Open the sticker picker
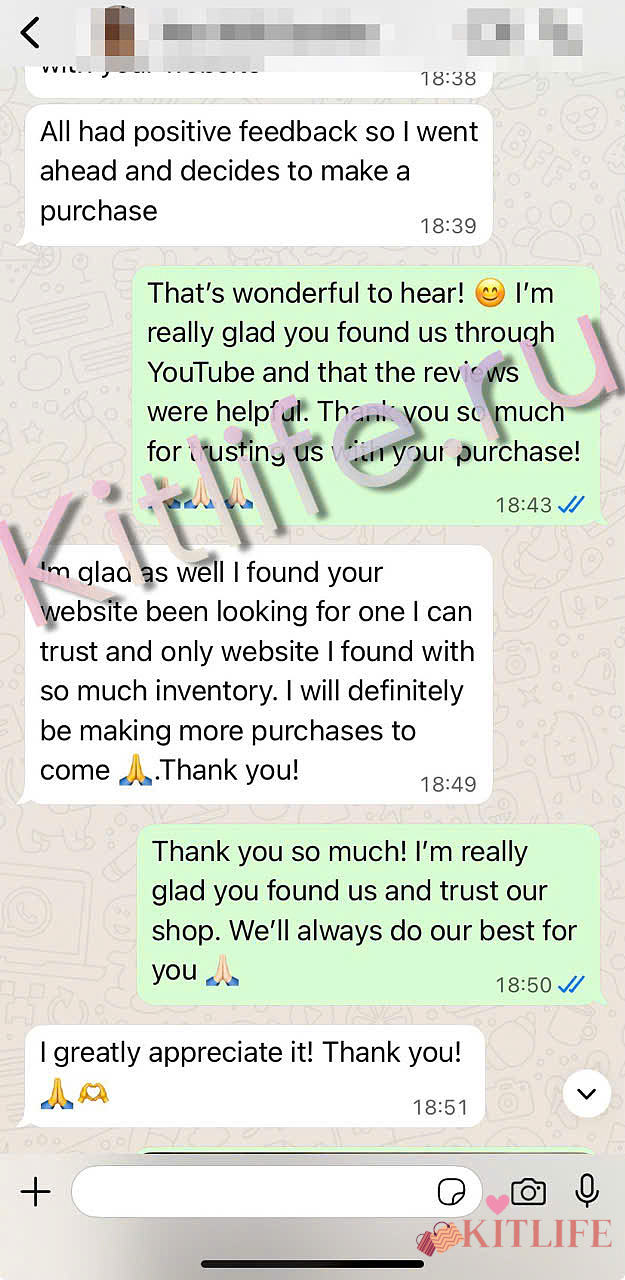Viewport: 625px width, 1280px height. pyautogui.click(x=452, y=1191)
